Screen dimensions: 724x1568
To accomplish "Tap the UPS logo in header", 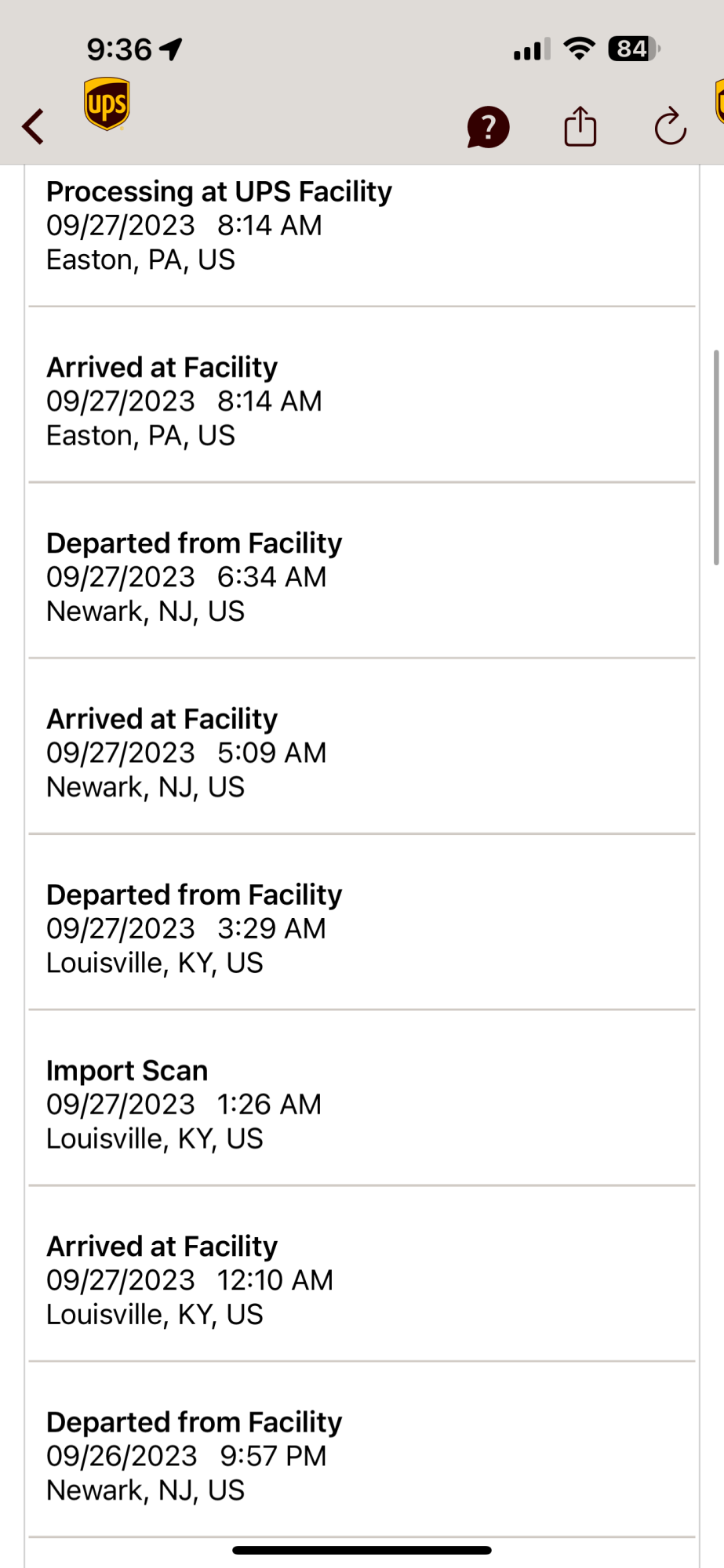I will point(107,104).
